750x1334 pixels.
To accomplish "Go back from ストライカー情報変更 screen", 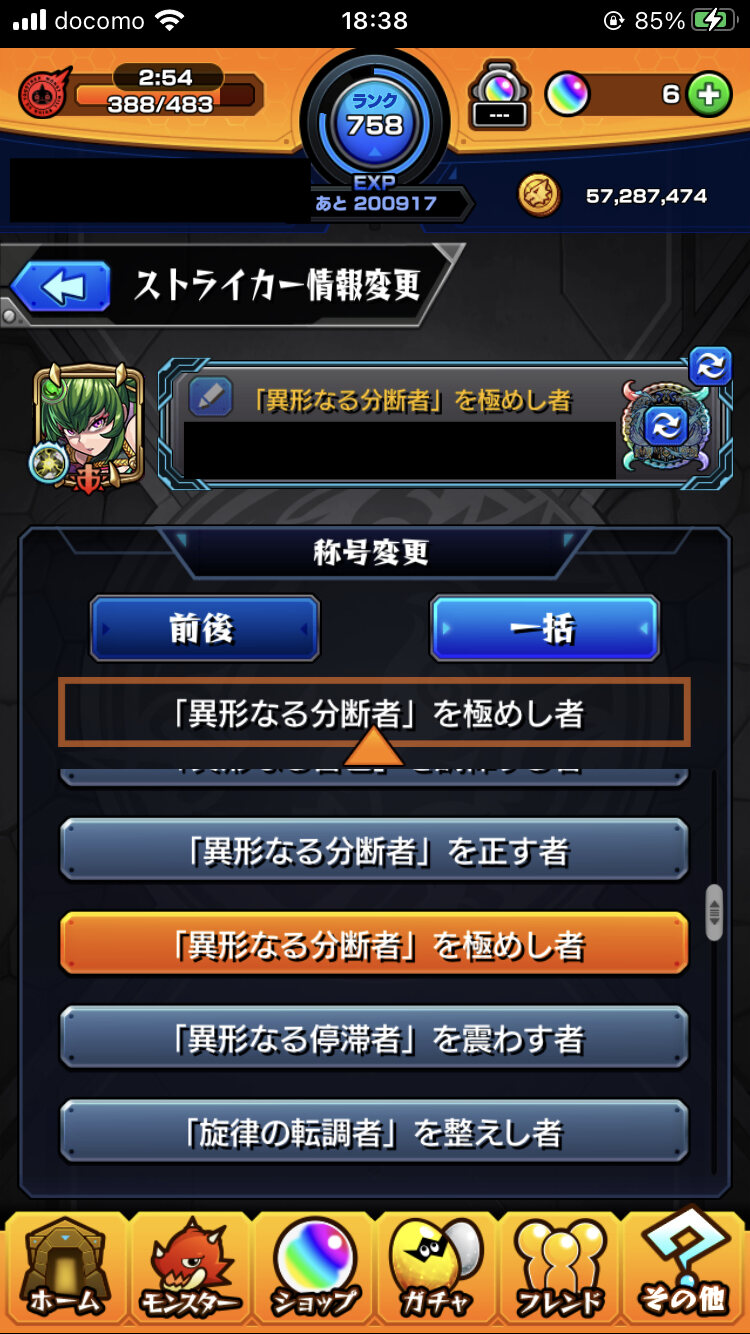I will 61,288.
